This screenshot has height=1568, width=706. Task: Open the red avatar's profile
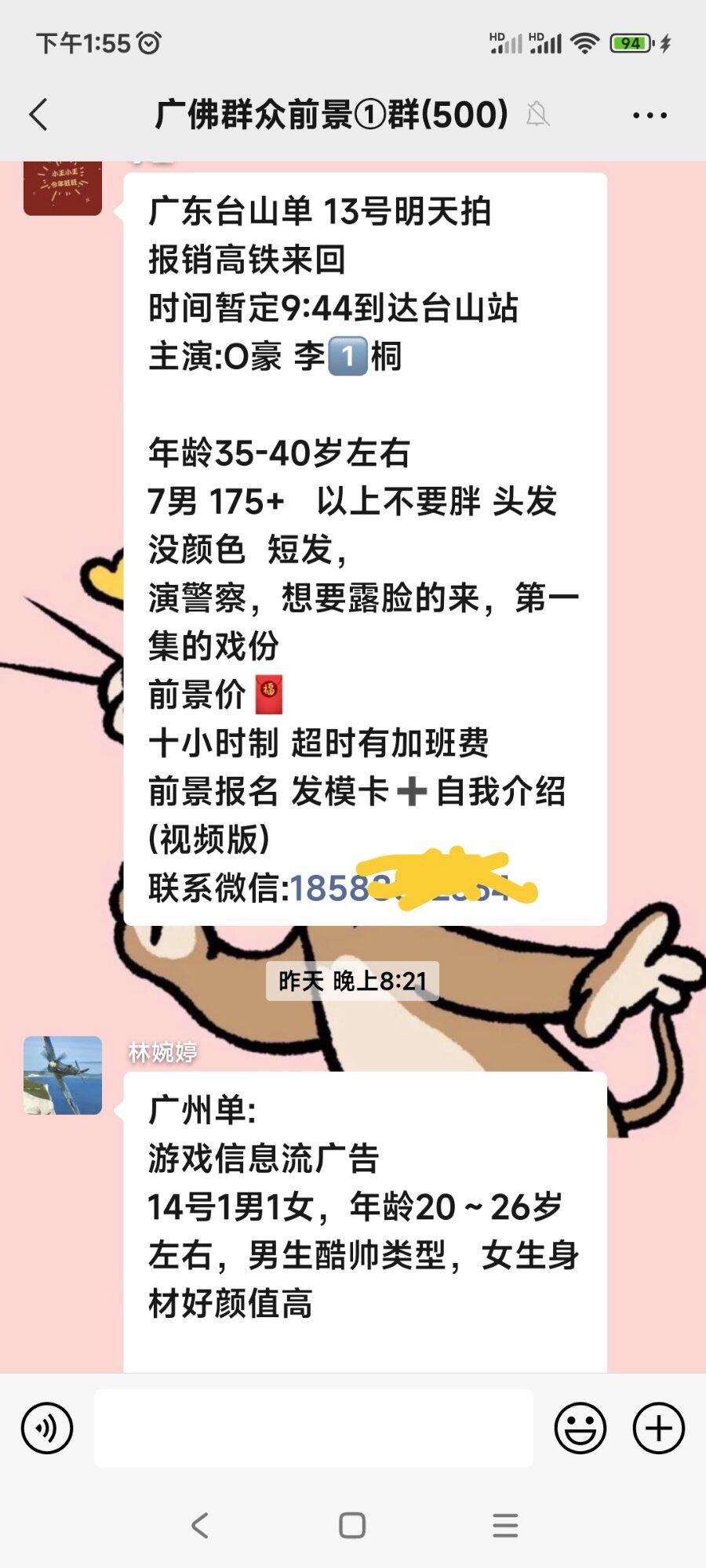tap(63, 188)
